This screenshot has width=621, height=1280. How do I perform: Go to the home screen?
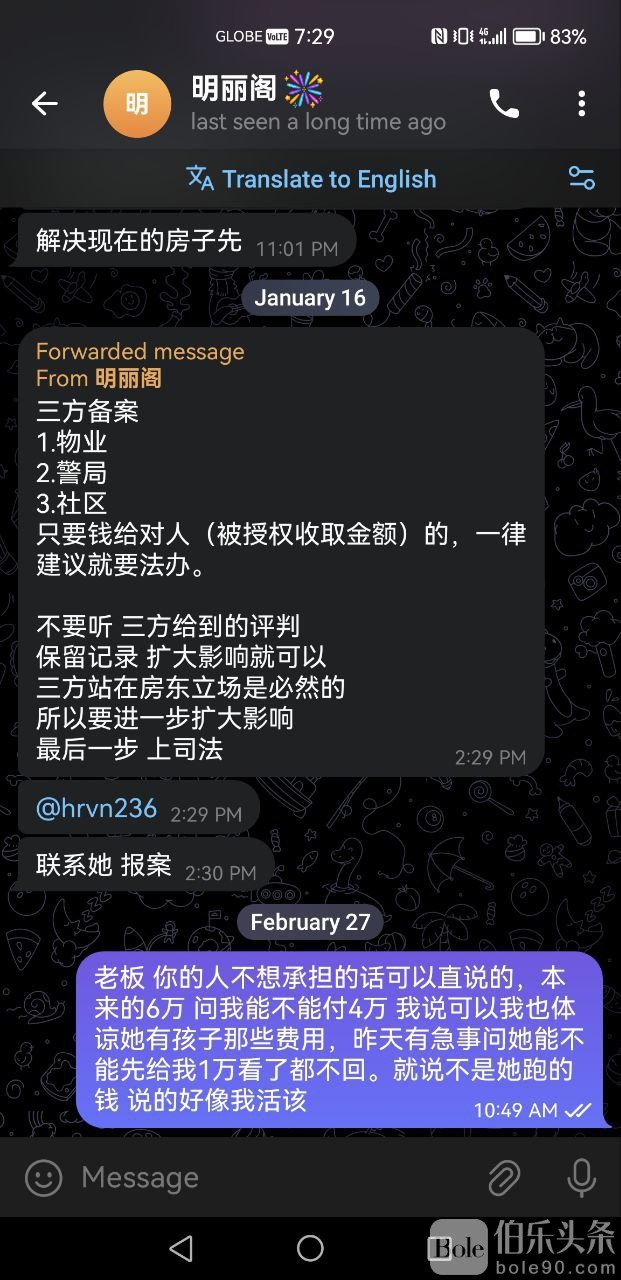point(310,1247)
